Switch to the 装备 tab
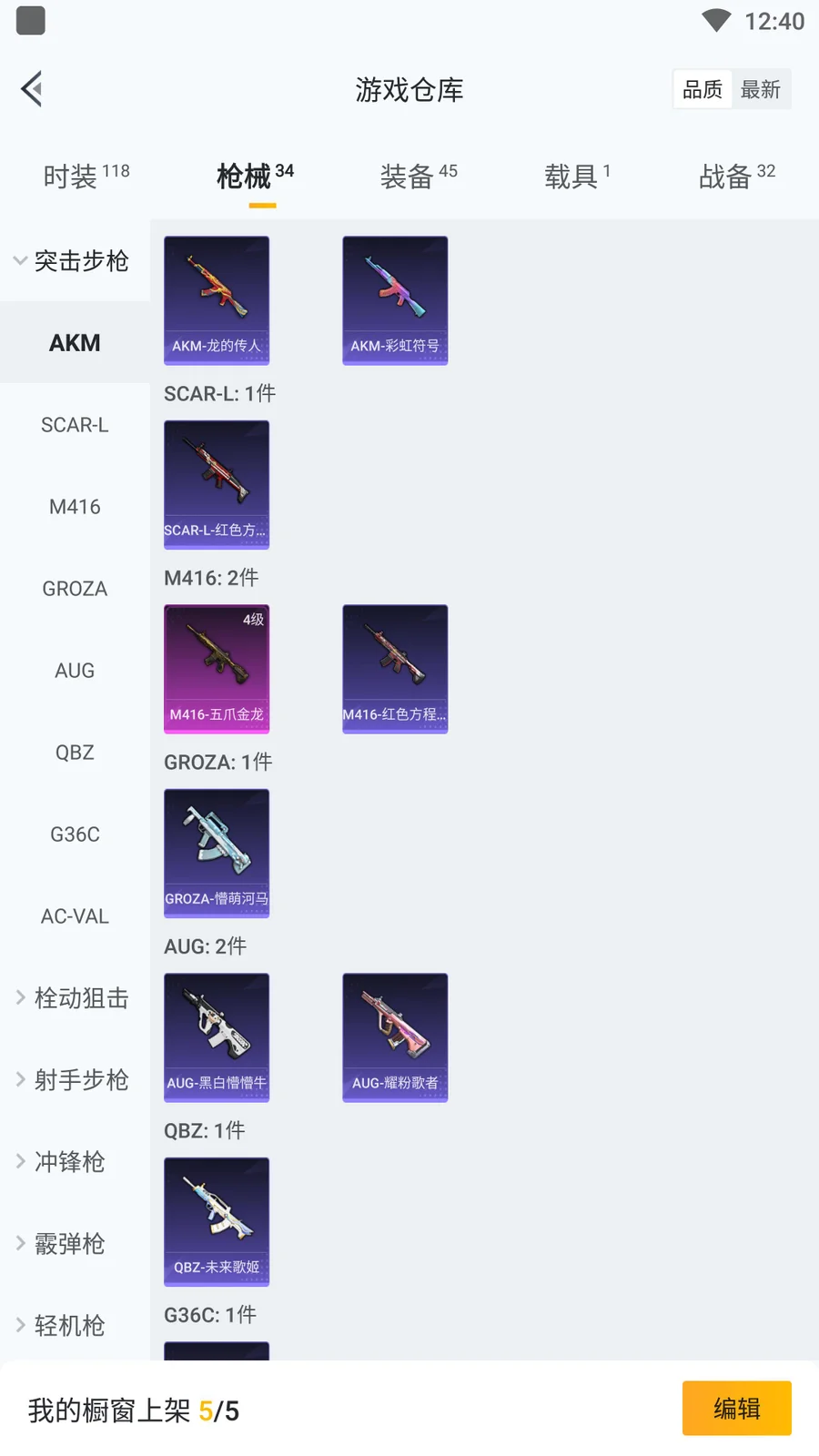 [418, 176]
